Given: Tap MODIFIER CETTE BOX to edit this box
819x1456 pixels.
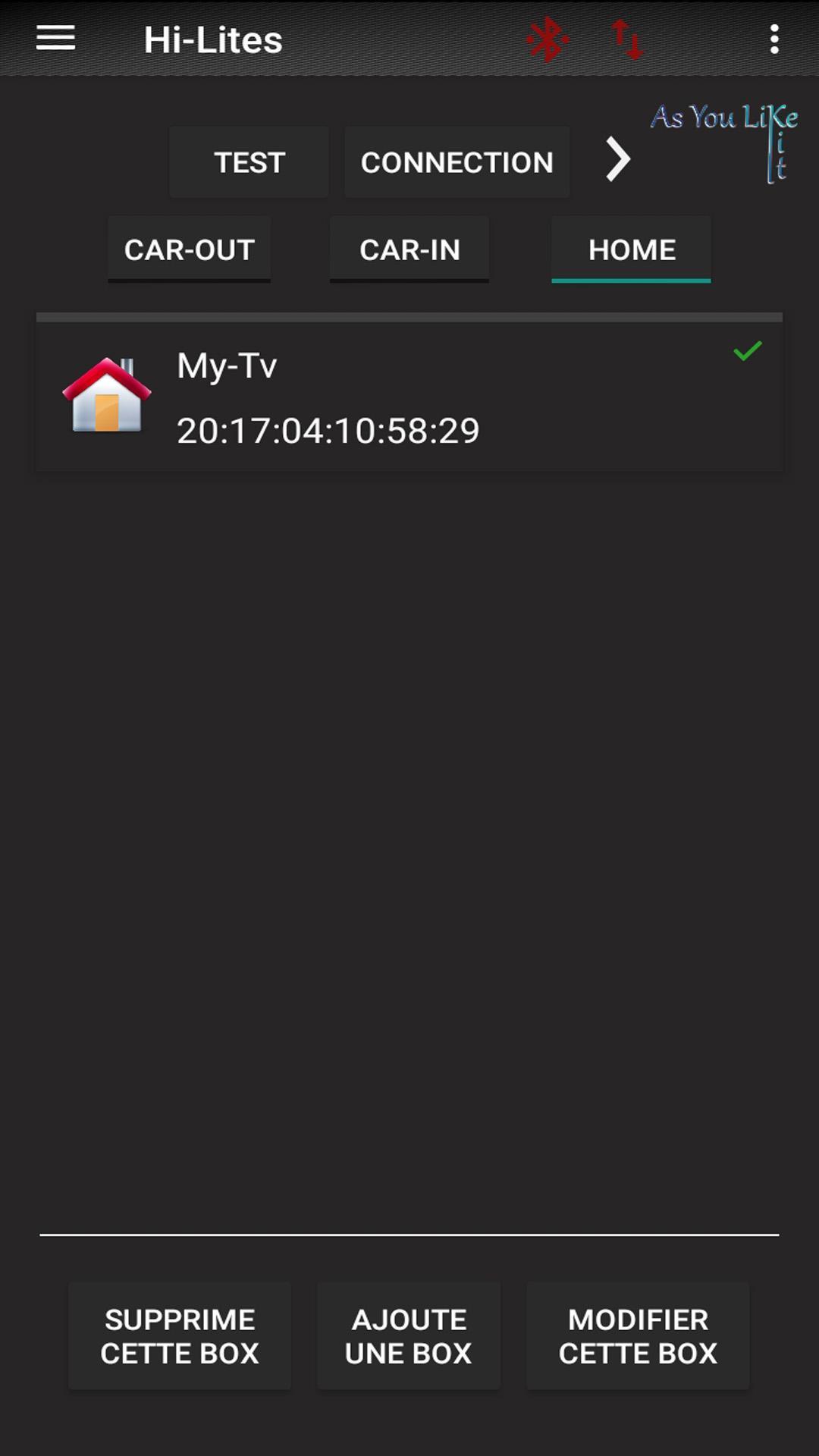Looking at the screenshot, I should (638, 1336).
